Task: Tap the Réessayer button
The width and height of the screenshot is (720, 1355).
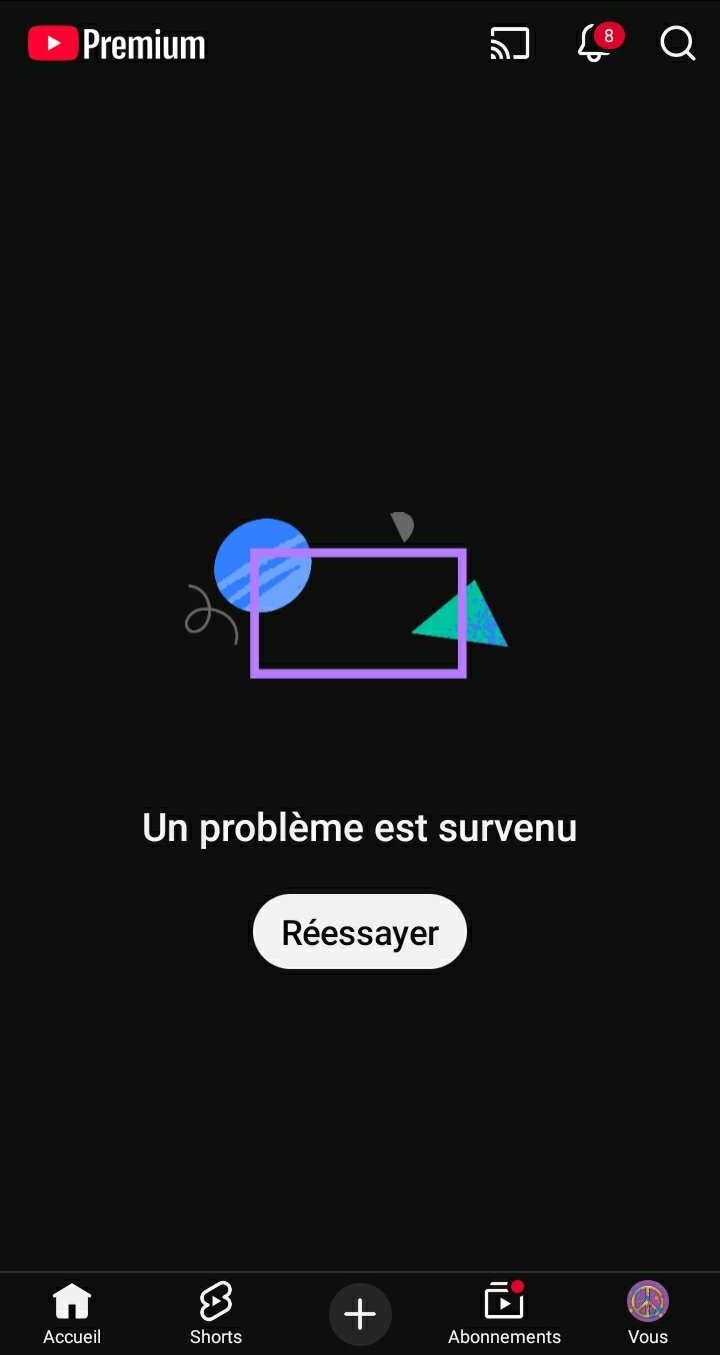Action: coord(360,932)
